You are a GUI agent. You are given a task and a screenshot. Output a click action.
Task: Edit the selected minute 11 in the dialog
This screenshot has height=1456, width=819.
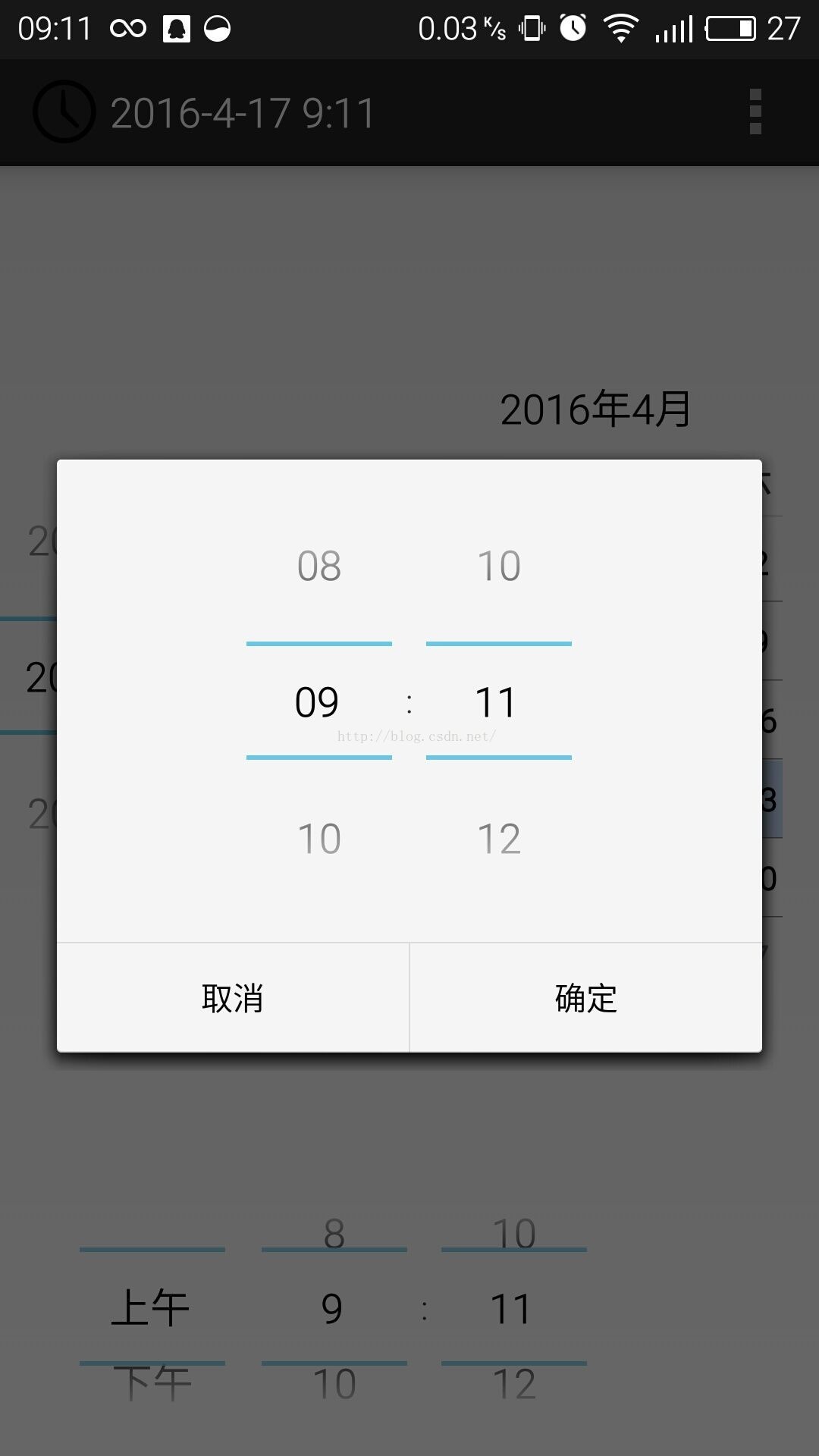497,702
